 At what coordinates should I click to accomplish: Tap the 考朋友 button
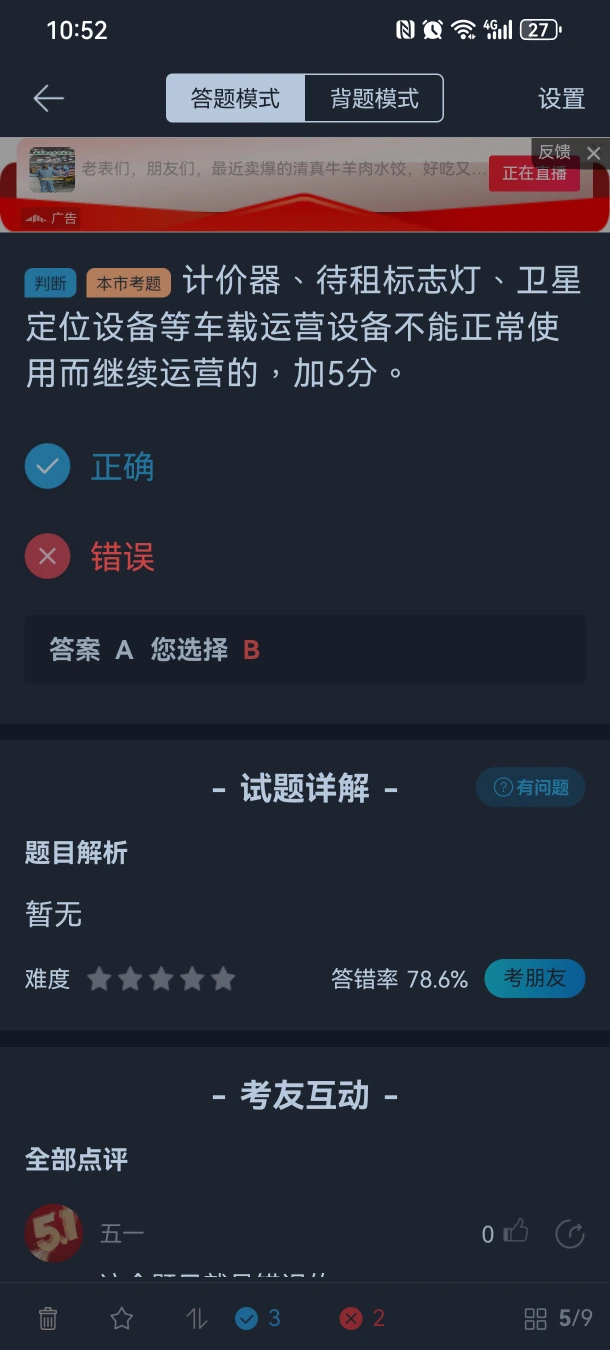pos(534,978)
